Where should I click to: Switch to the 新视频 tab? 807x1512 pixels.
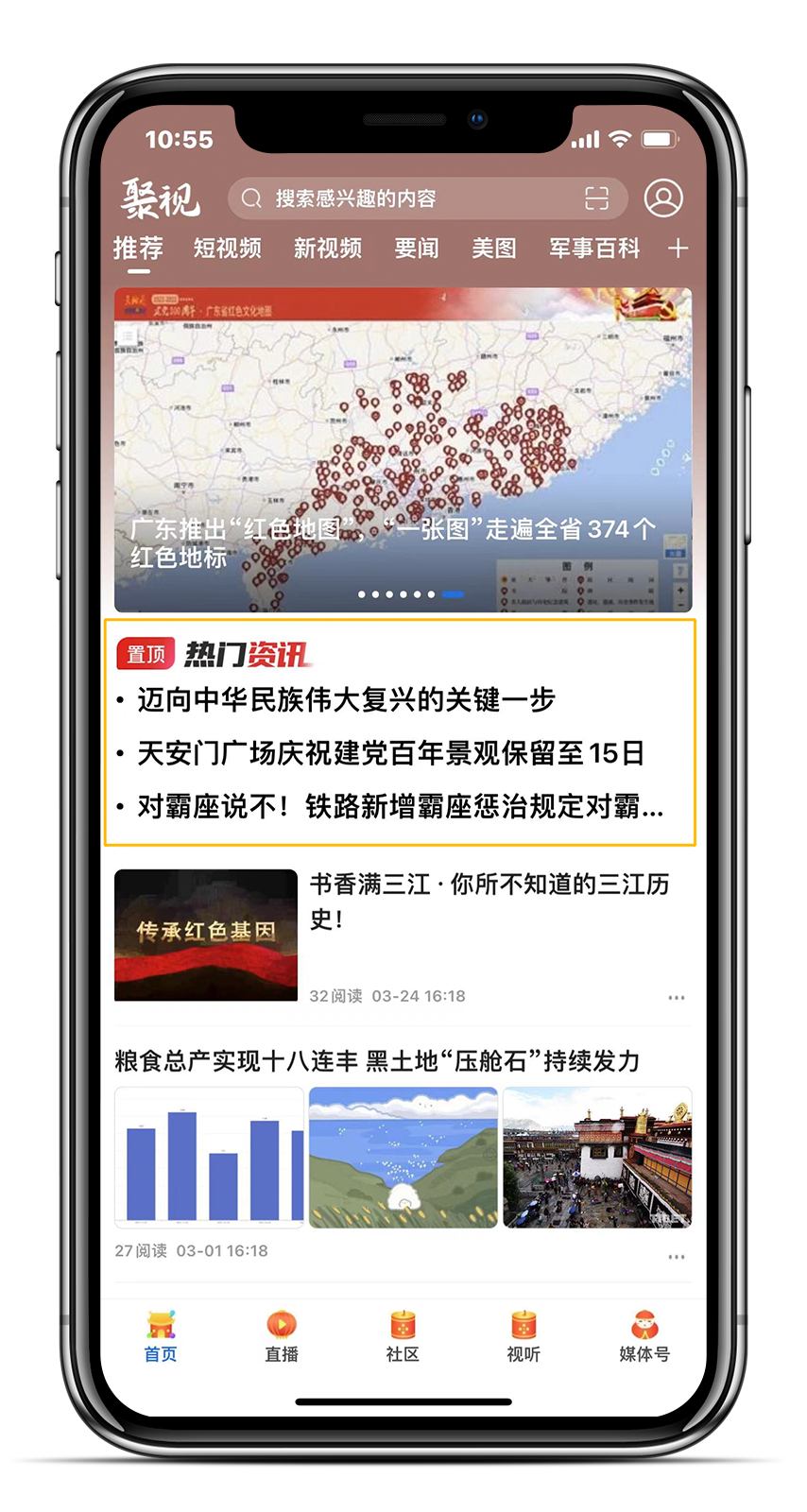(328, 249)
